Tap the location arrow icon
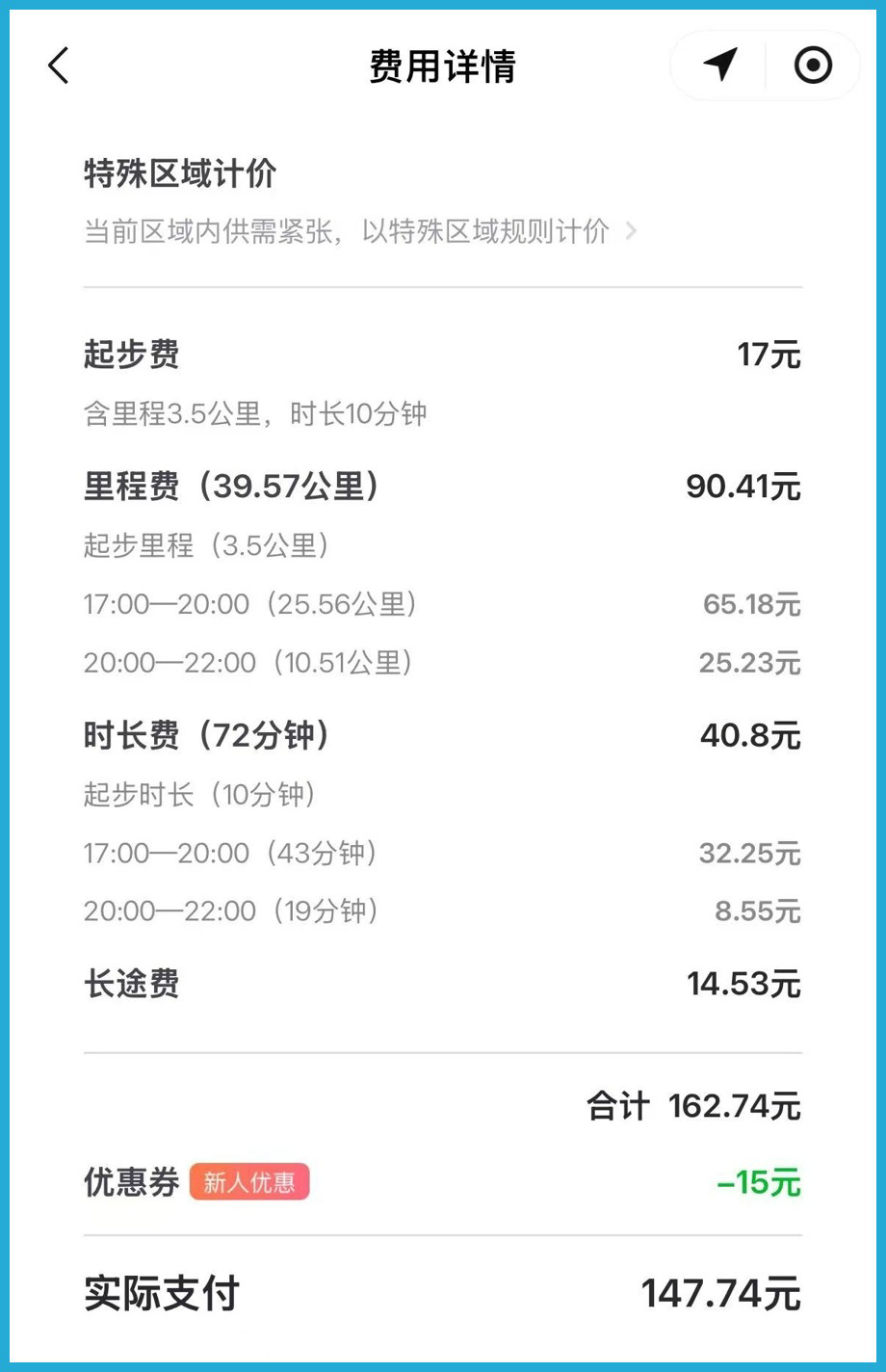The image size is (886, 1372). pyautogui.click(x=720, y=66)
